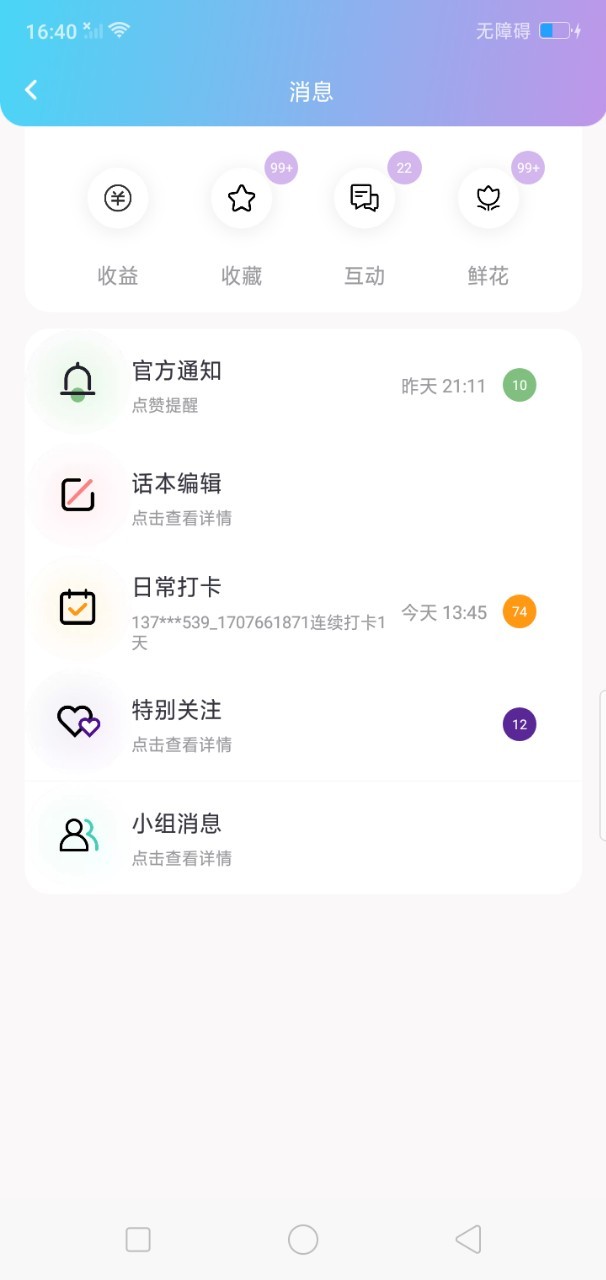Open the 收益 earnings section

tap(118, 228)
